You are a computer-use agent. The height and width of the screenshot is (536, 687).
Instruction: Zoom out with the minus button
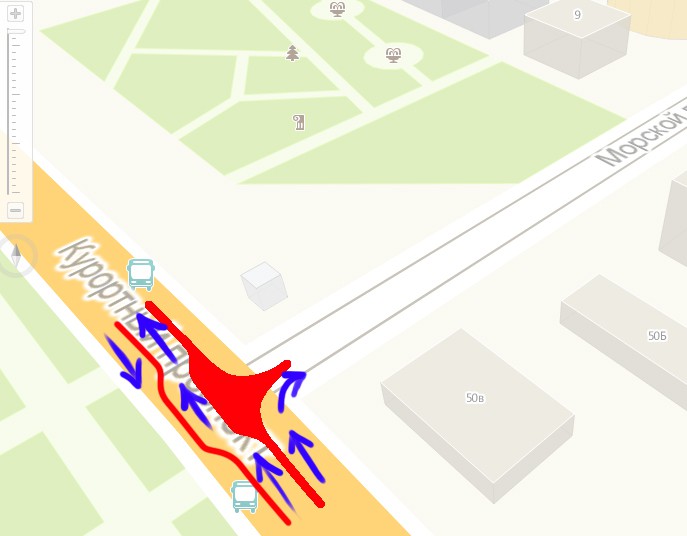click(x=15, y=210)
